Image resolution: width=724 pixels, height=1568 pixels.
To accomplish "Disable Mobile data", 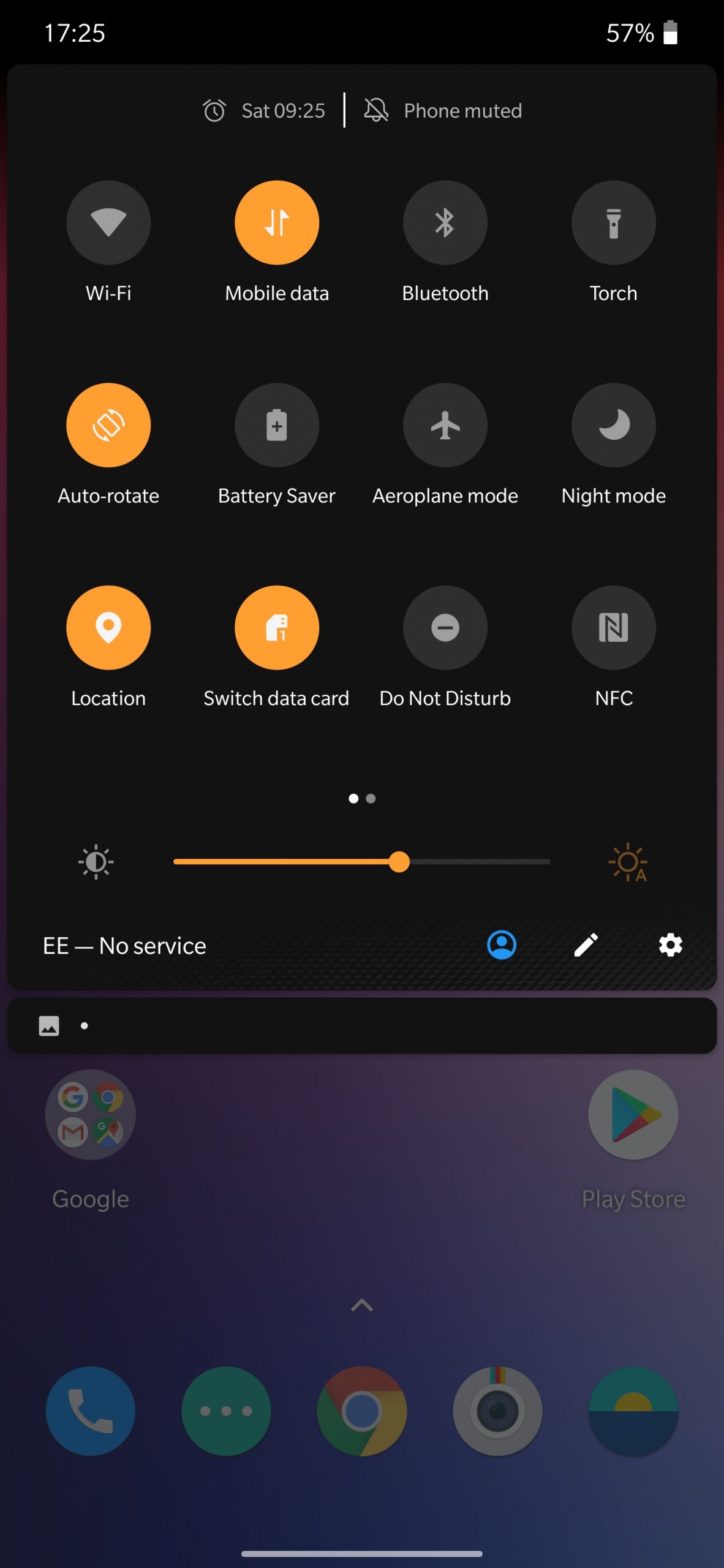I will click(x=277, y=222).
